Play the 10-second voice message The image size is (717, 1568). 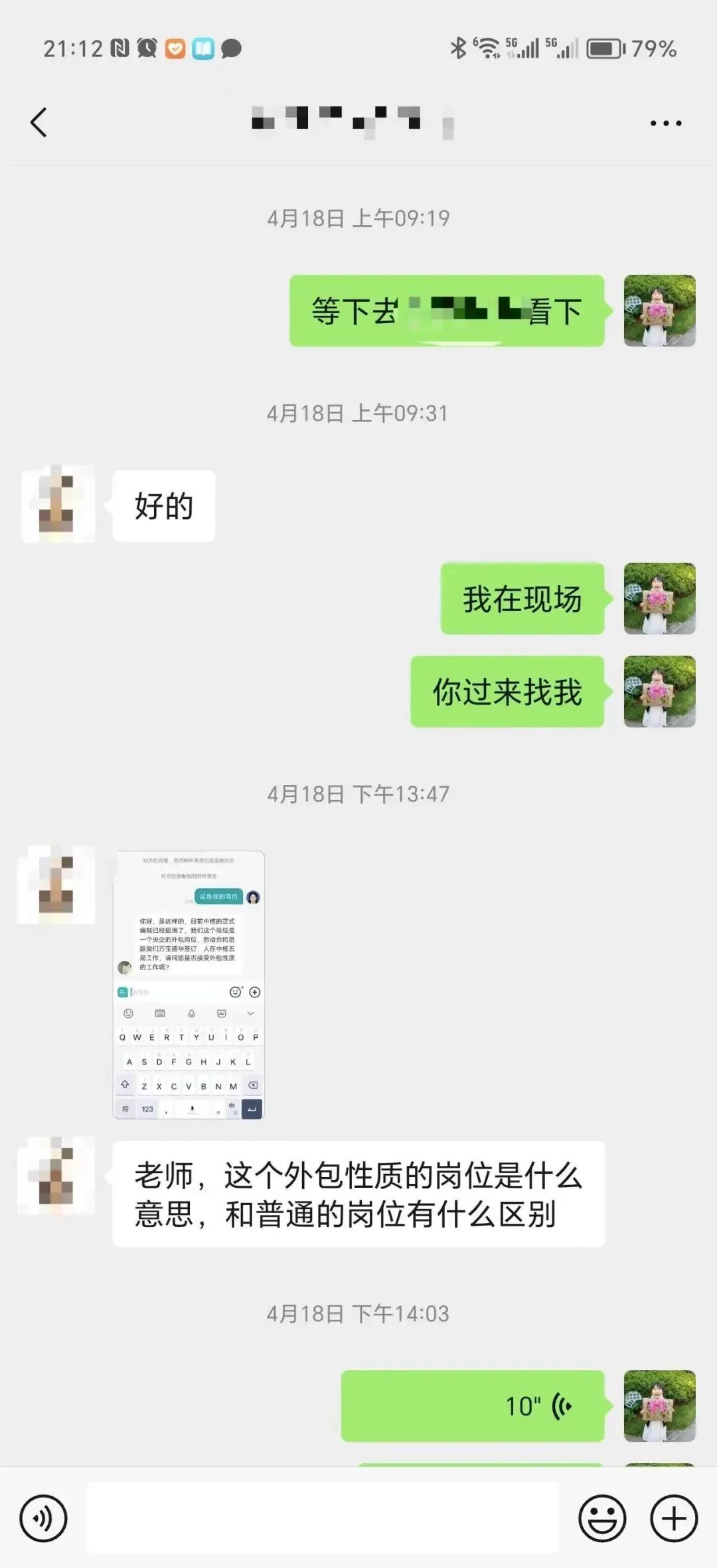tap(473, 1405)
